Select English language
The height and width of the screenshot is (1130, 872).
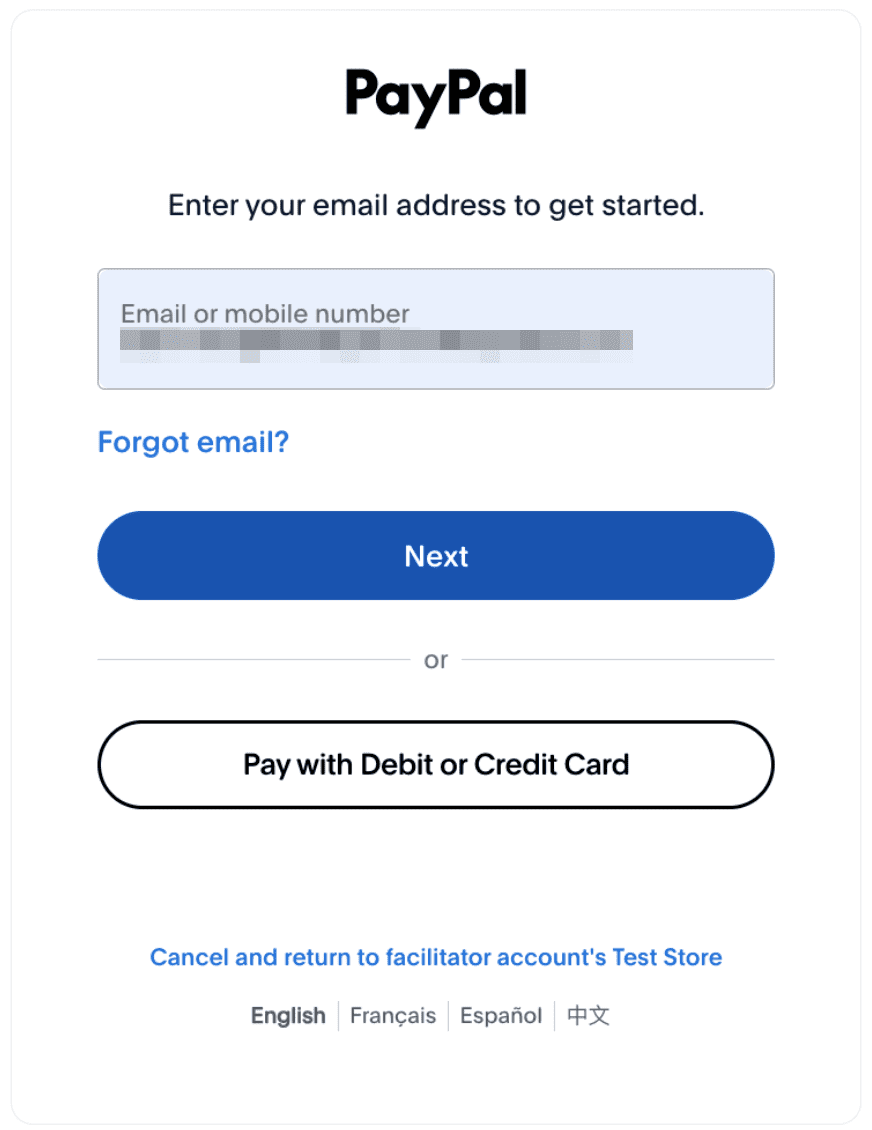[x=288, y=1016]
